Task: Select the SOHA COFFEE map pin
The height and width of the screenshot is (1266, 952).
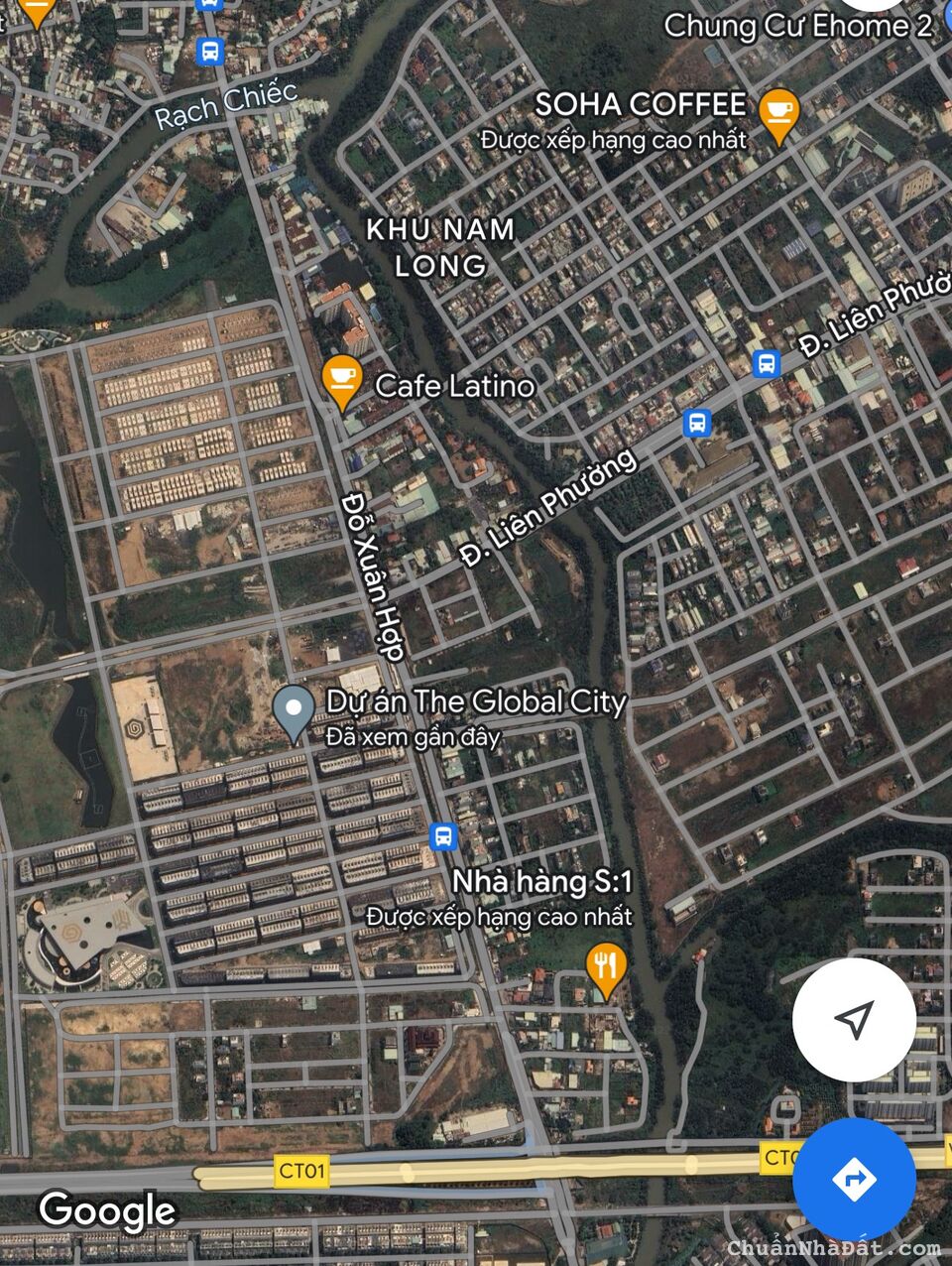Action: point(778,112)
